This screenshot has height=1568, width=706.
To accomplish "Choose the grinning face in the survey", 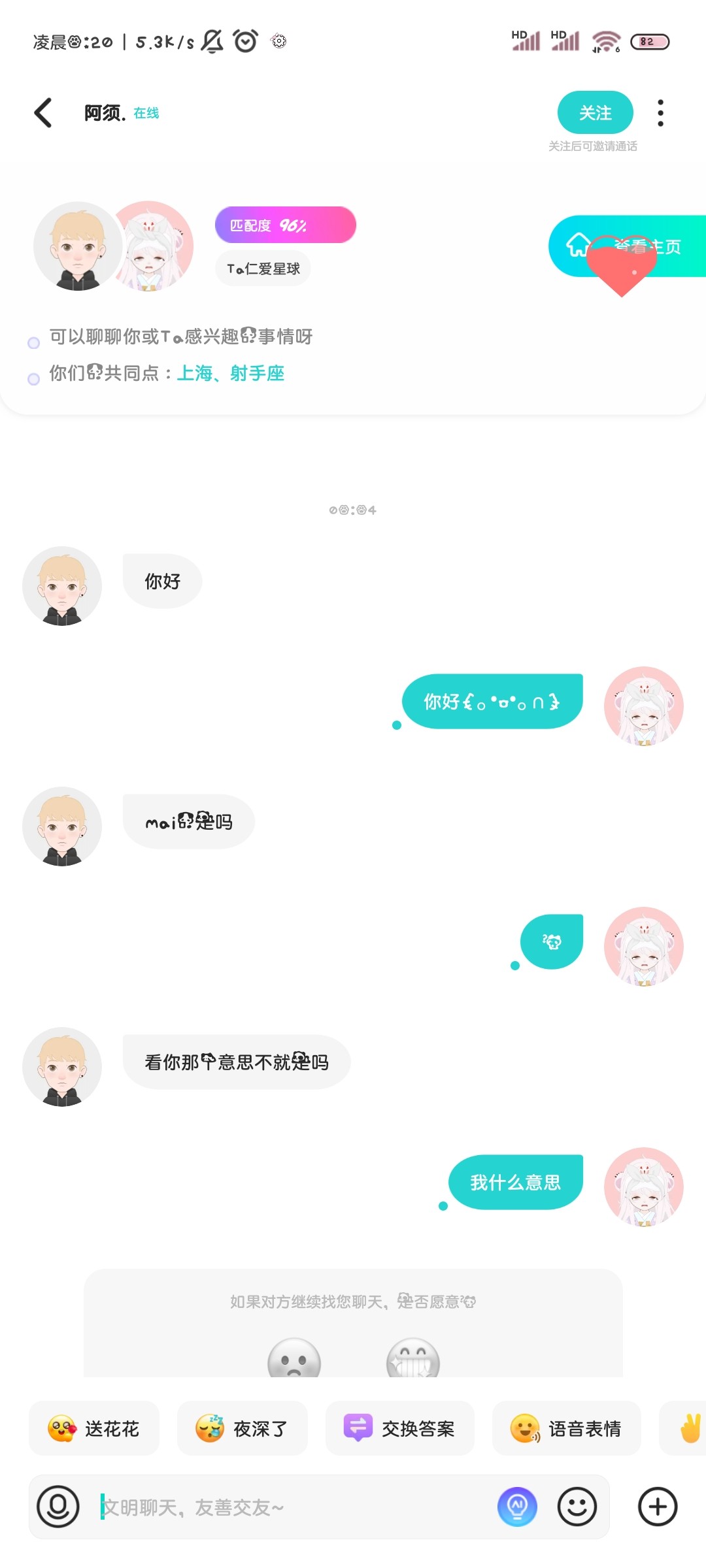I will (x=413, y=1359).
